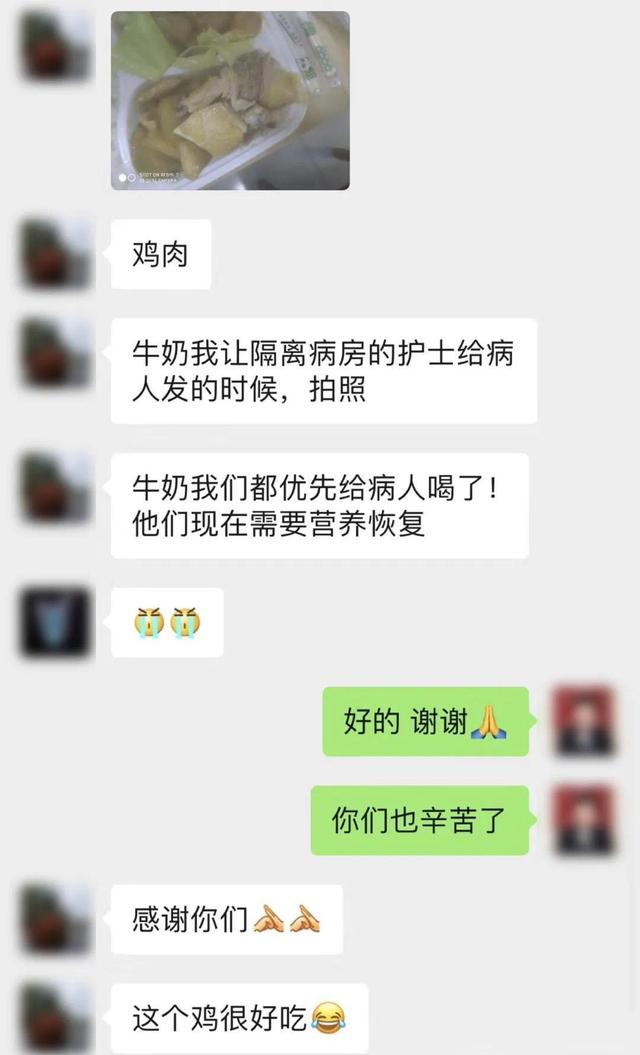Open avatar next to 感谢你们 message

56,919
